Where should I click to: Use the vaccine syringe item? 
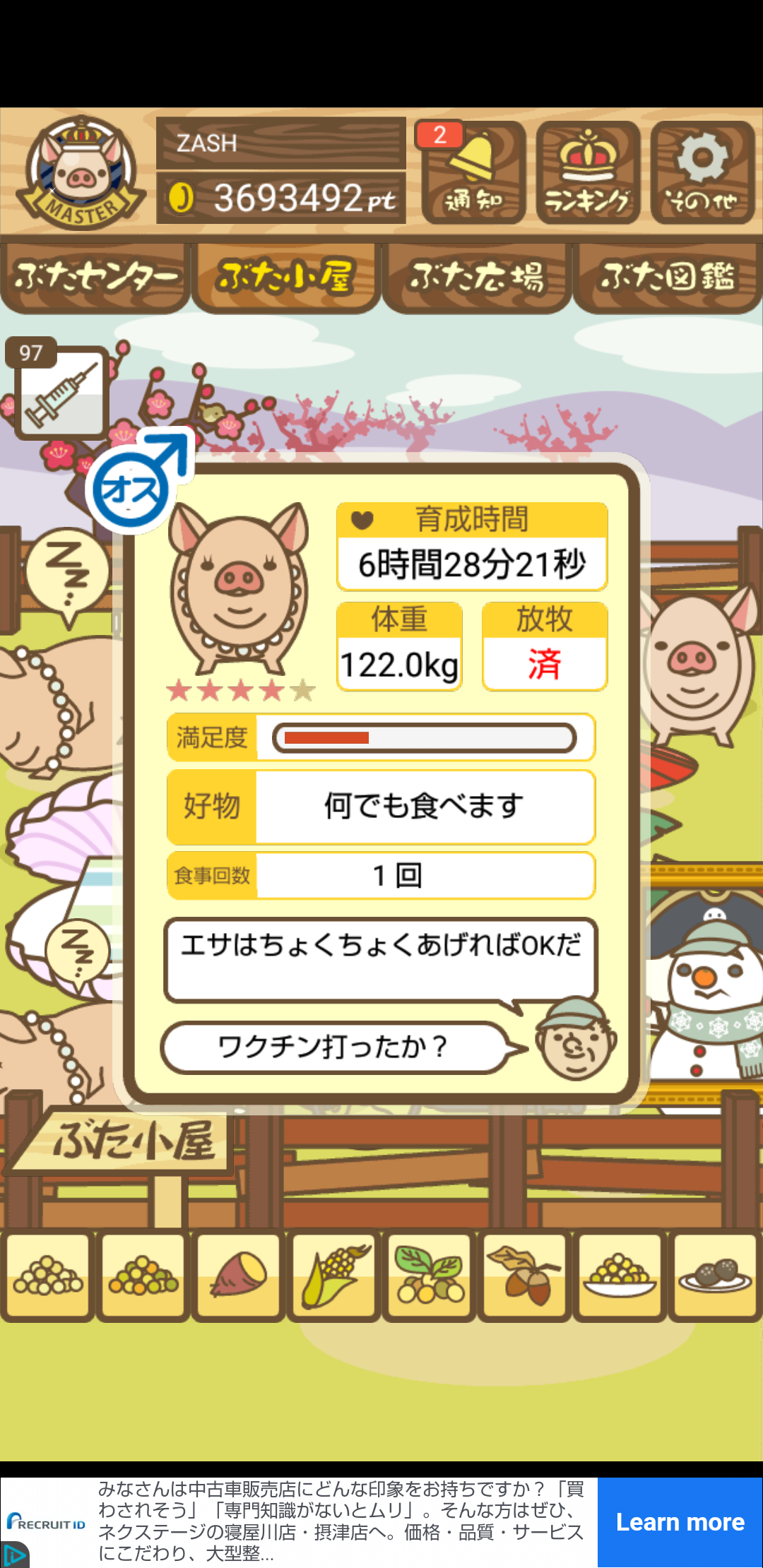coord(61,393)
